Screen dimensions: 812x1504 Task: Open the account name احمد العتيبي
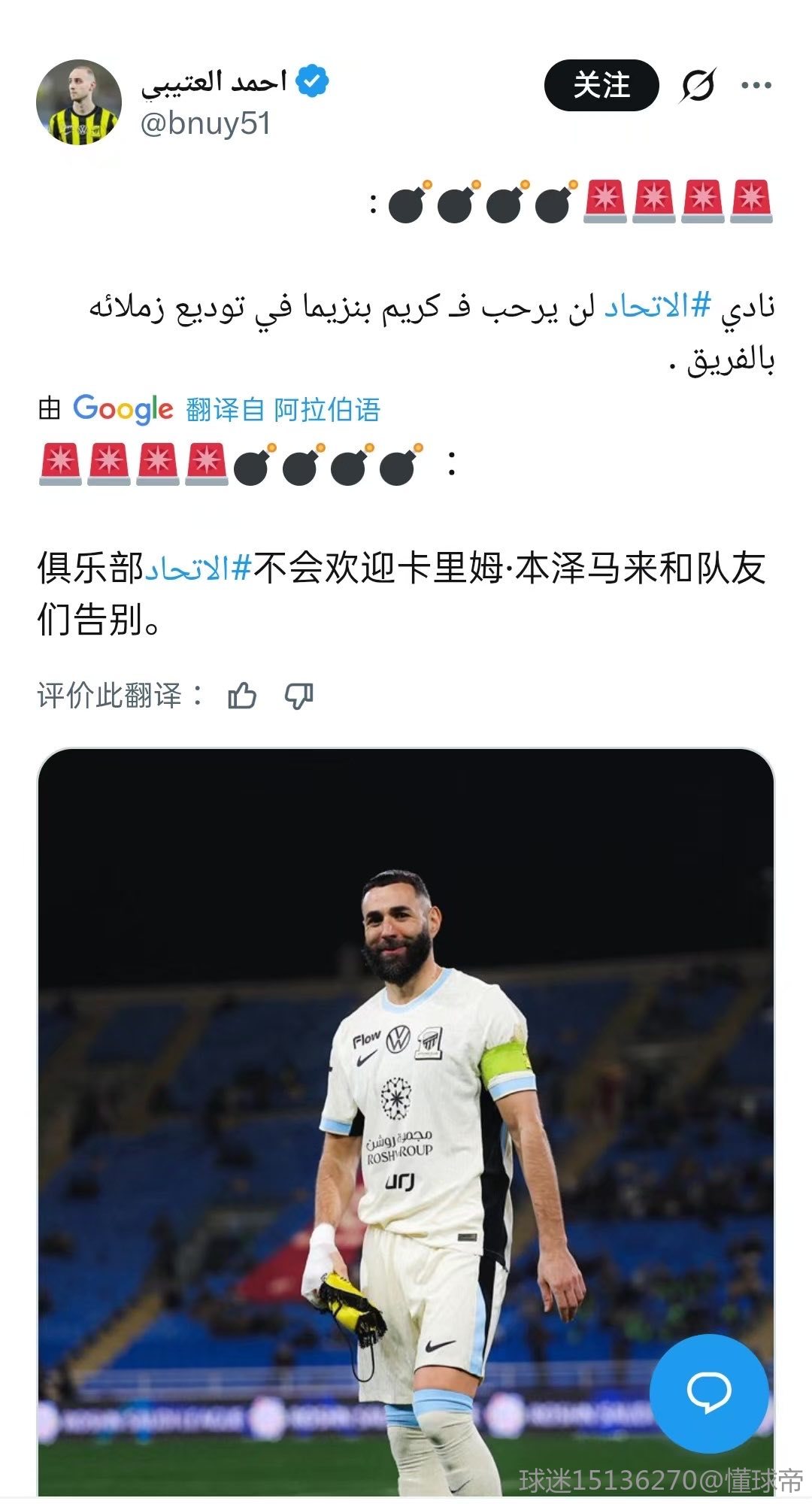(214, 81)
